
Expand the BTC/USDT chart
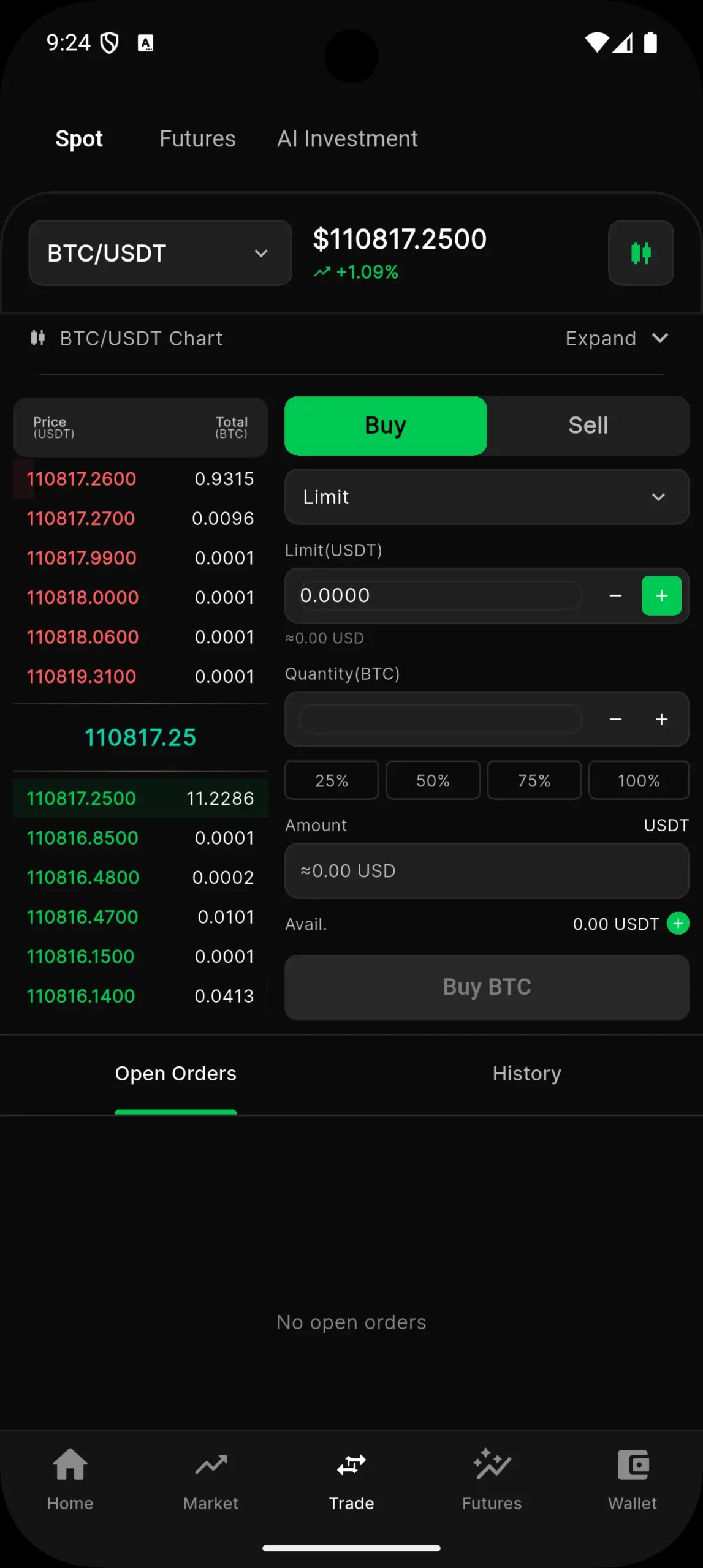615,338
